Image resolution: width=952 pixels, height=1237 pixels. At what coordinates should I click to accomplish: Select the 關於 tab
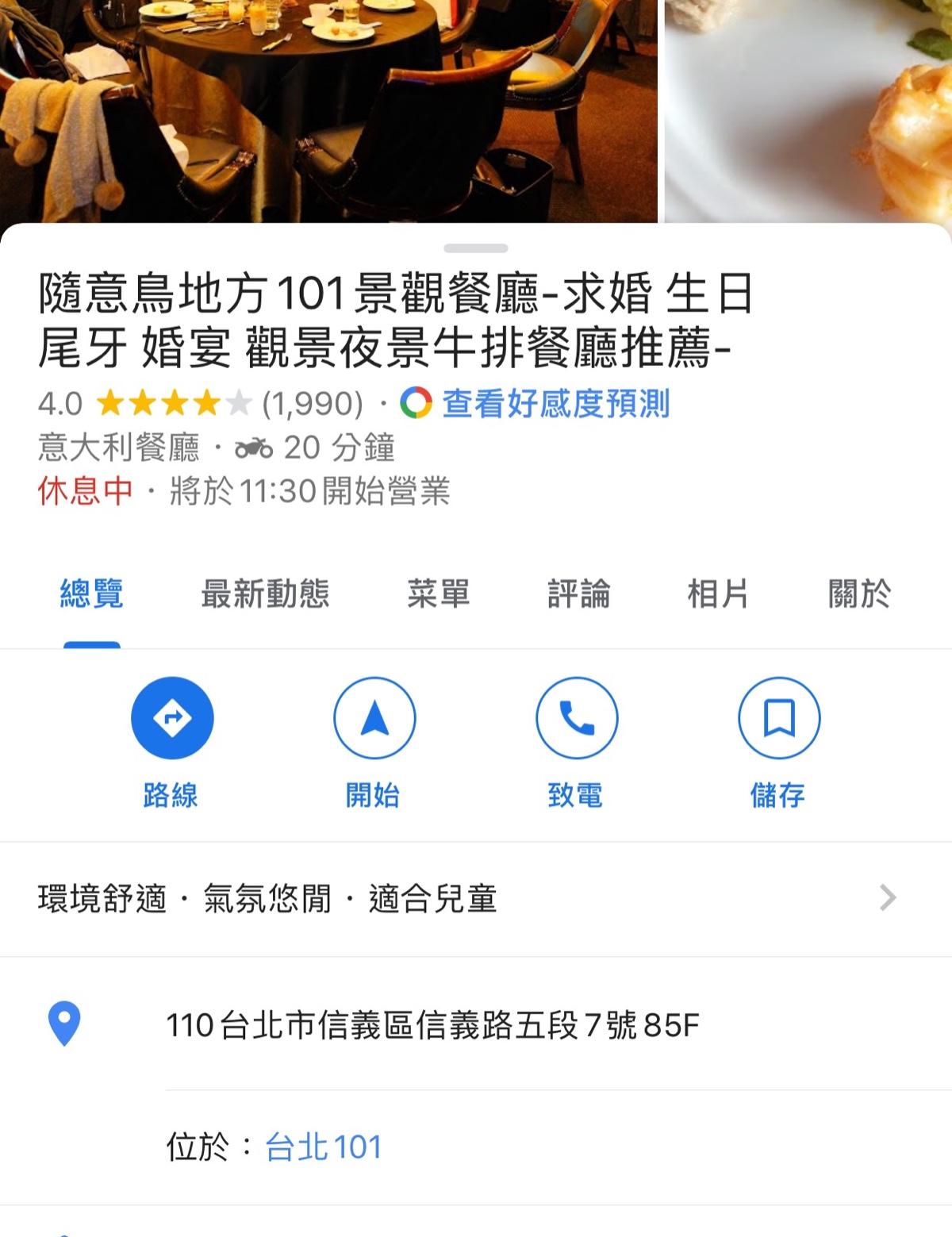[859, 594]
